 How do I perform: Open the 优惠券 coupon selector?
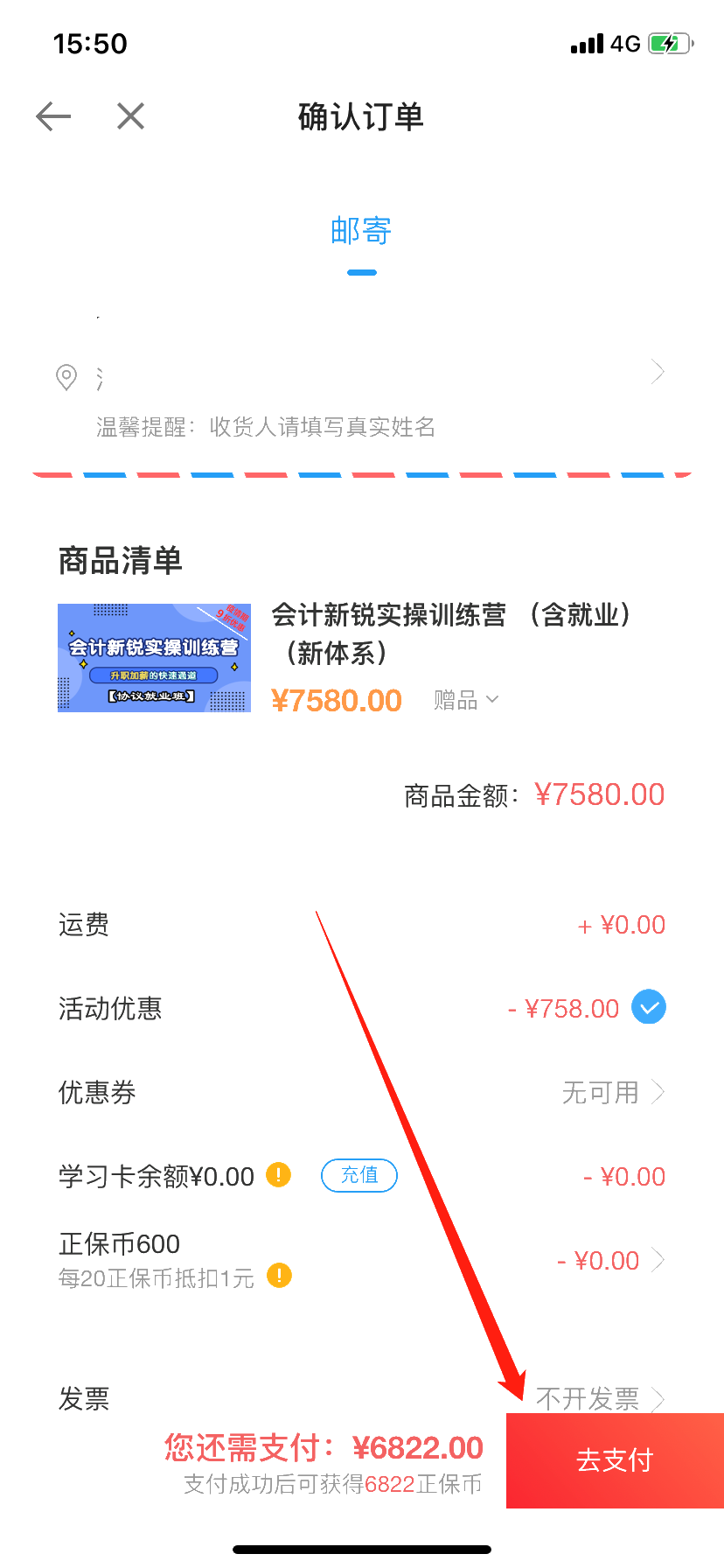point(612,1092)
